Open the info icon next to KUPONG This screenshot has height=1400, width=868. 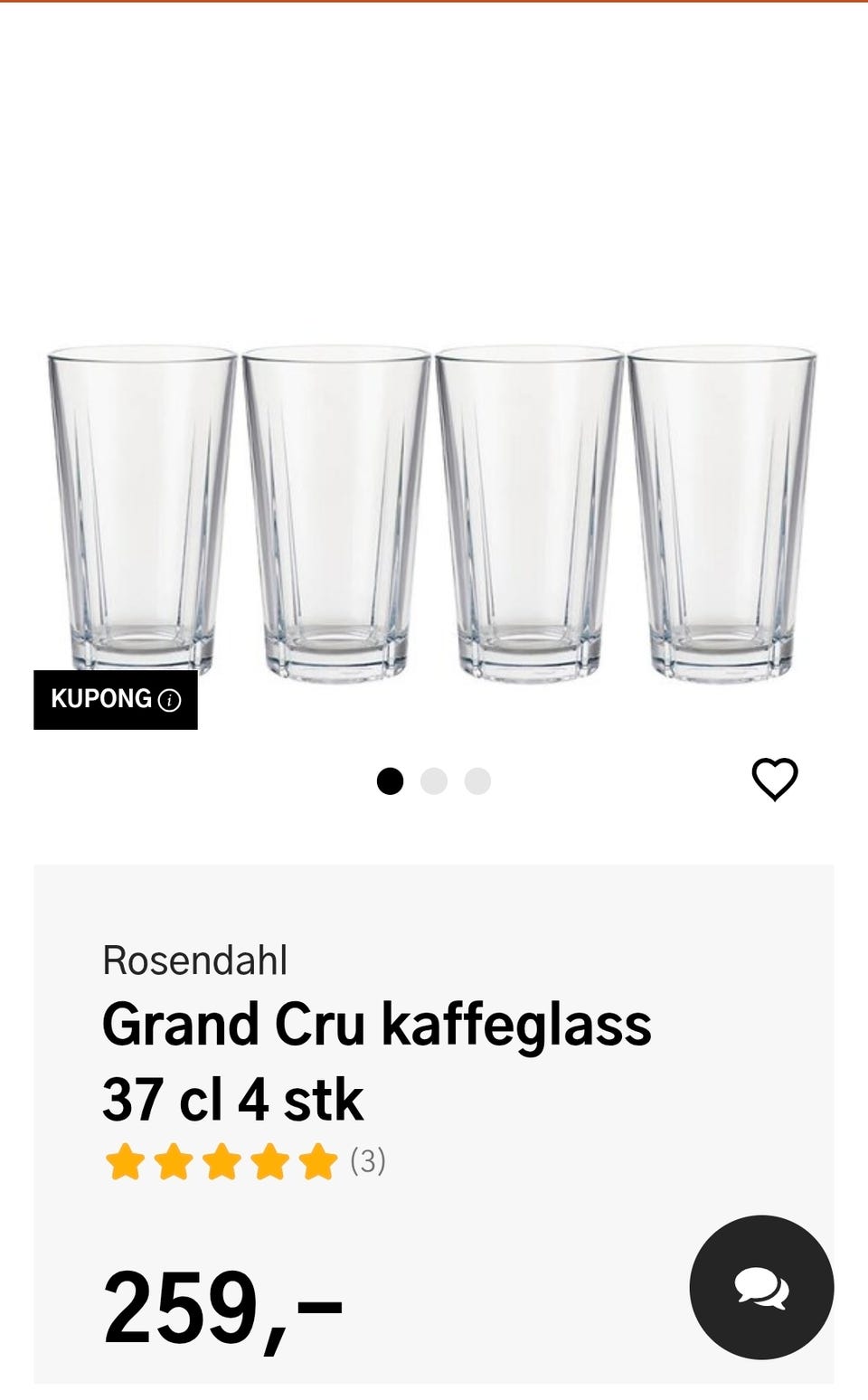click(x=172, y=699)
